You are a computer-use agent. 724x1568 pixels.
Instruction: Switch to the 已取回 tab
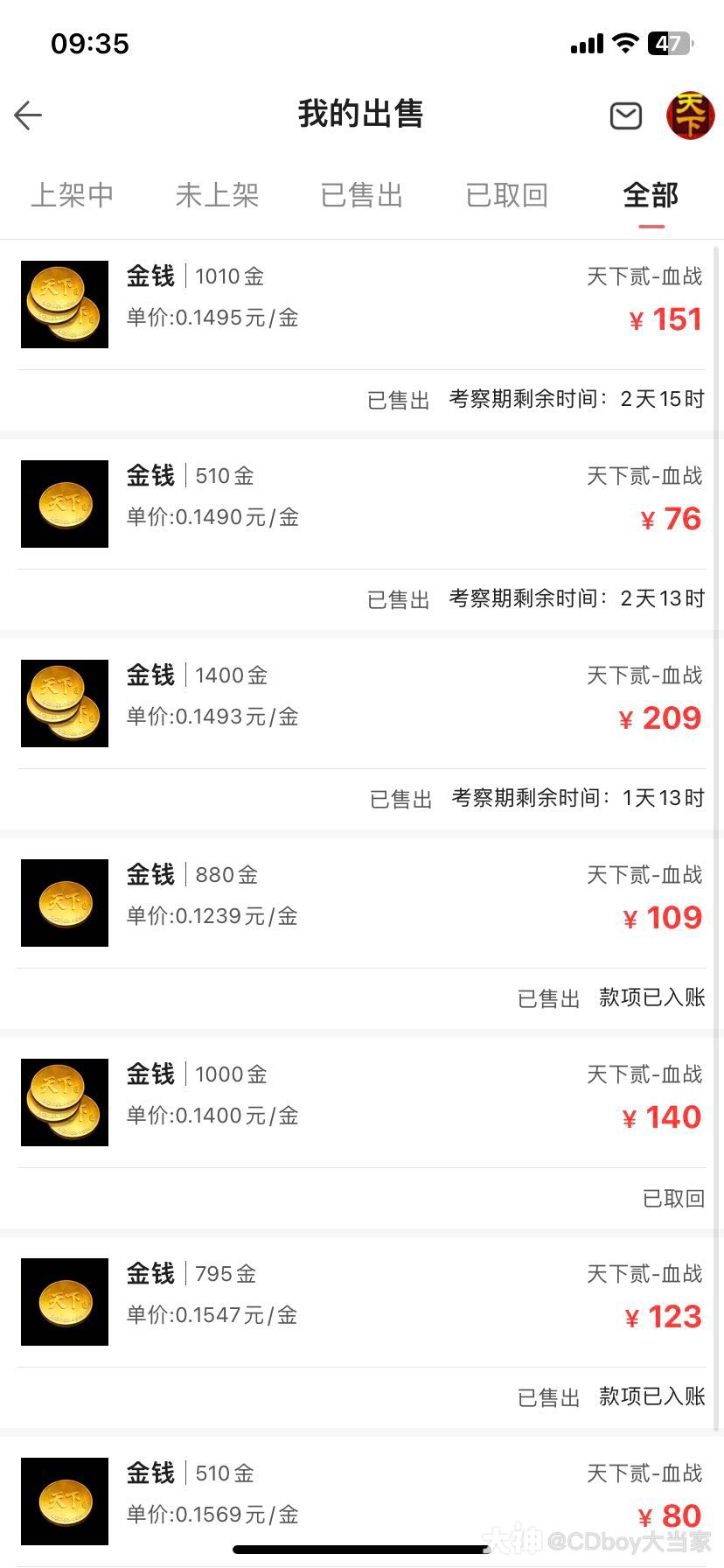[506, 195]
